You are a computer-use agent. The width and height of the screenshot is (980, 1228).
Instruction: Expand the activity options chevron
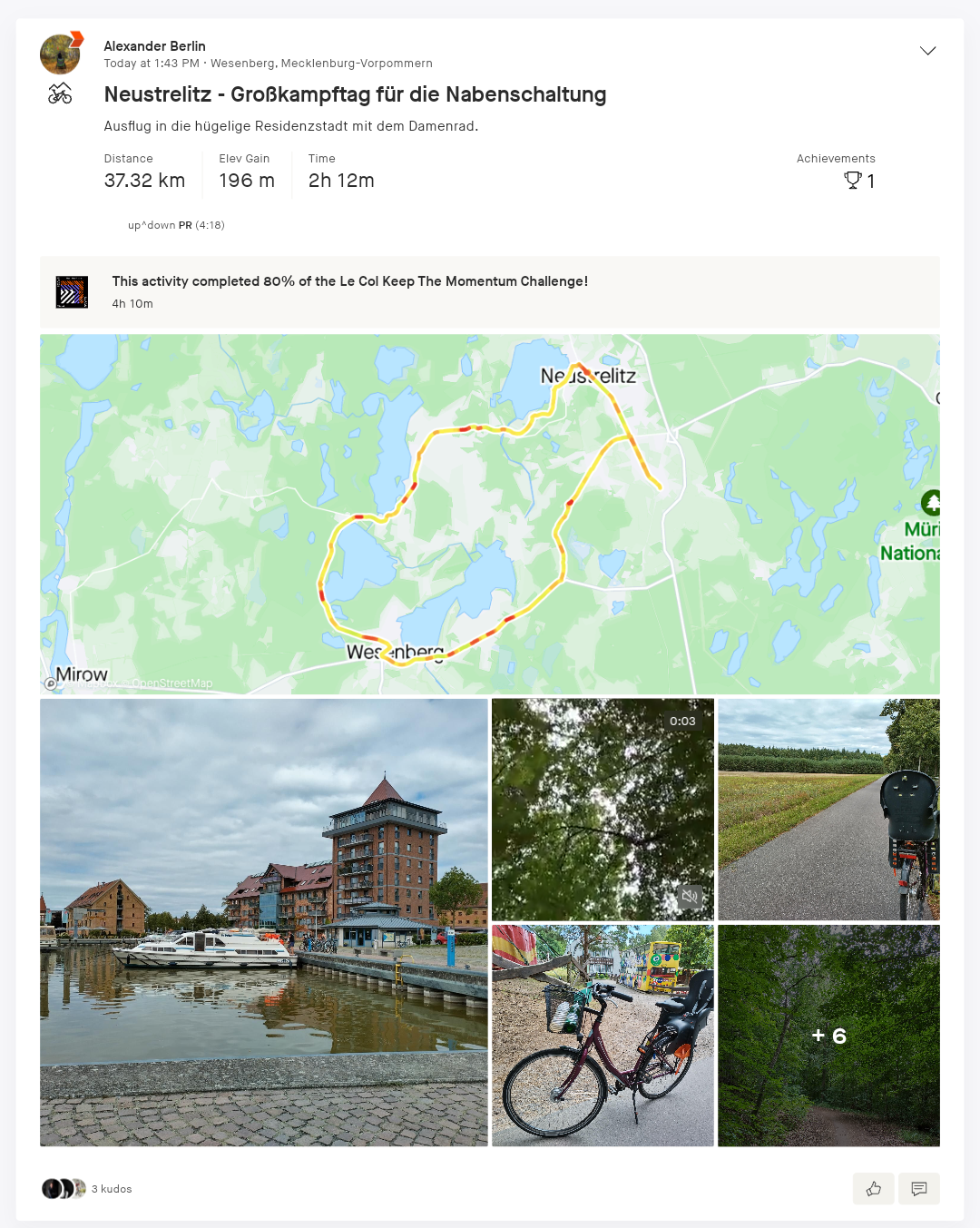coord(927,51)
